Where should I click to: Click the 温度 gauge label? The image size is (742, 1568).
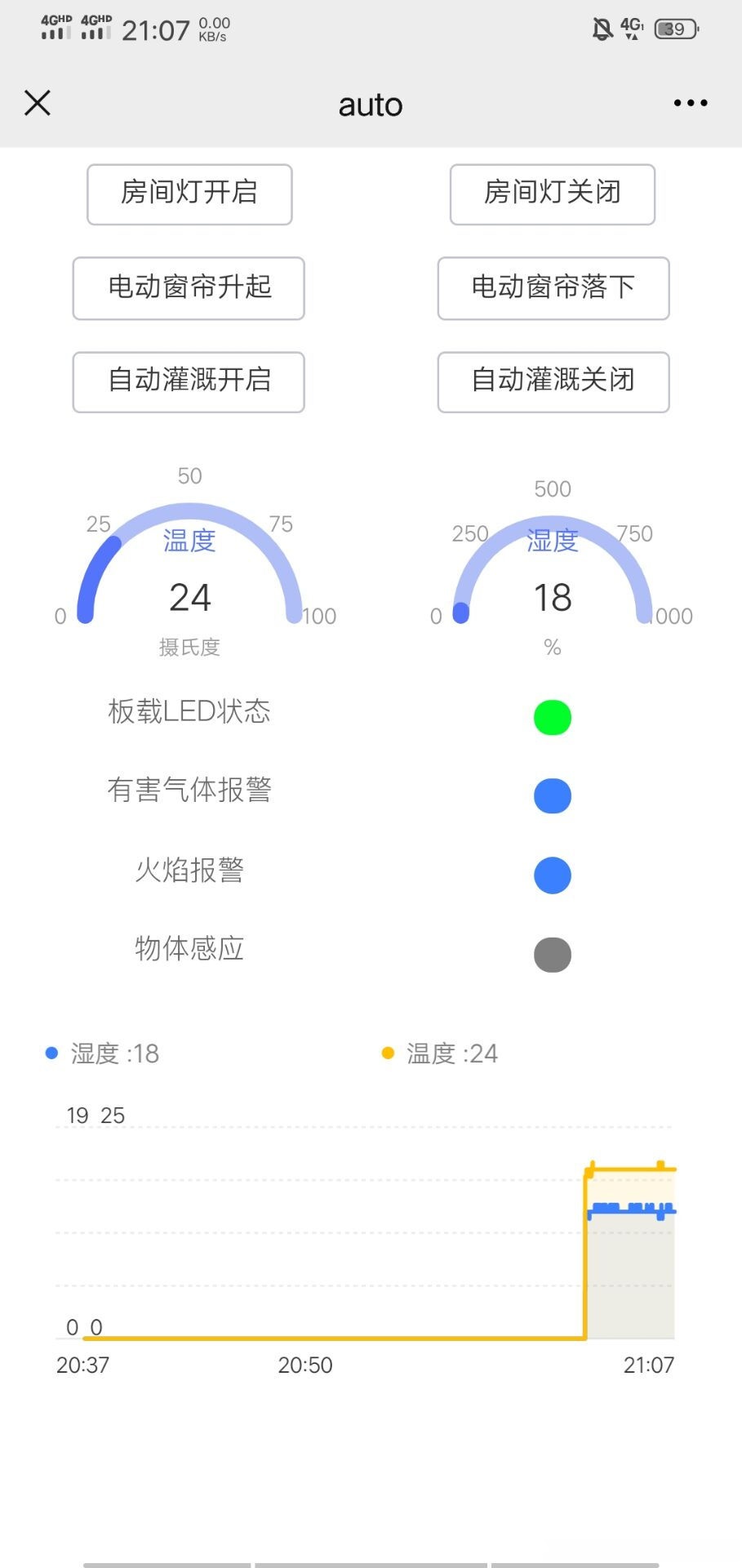click(x=189, y=541)
